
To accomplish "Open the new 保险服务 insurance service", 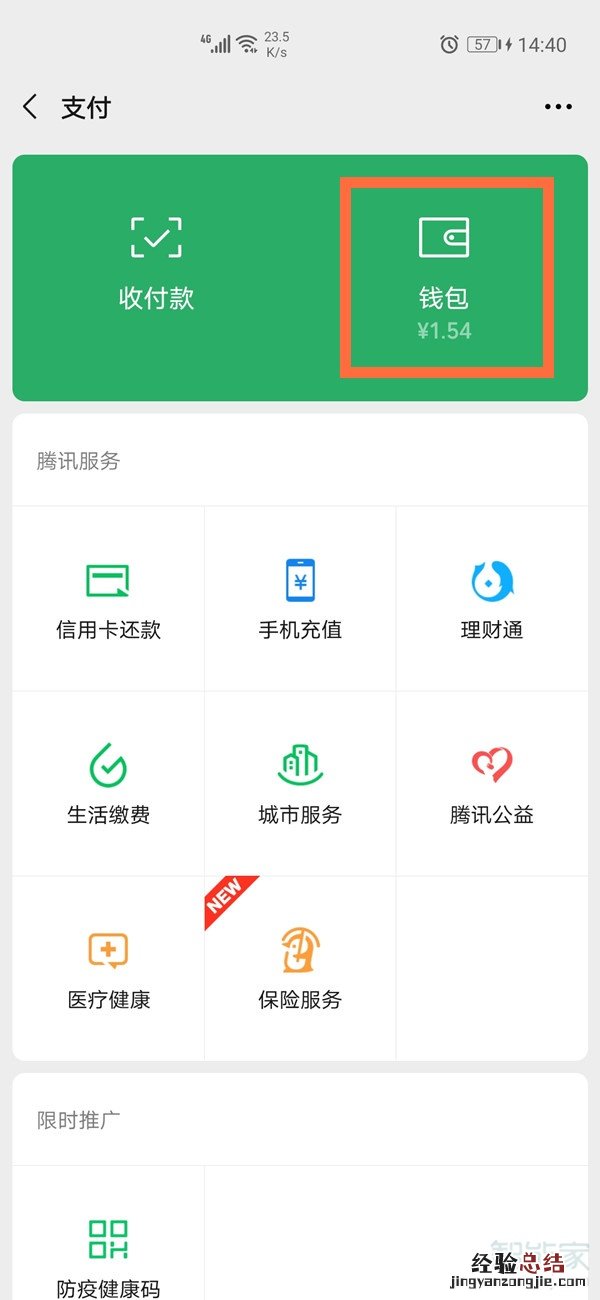I will coord(300,968).
